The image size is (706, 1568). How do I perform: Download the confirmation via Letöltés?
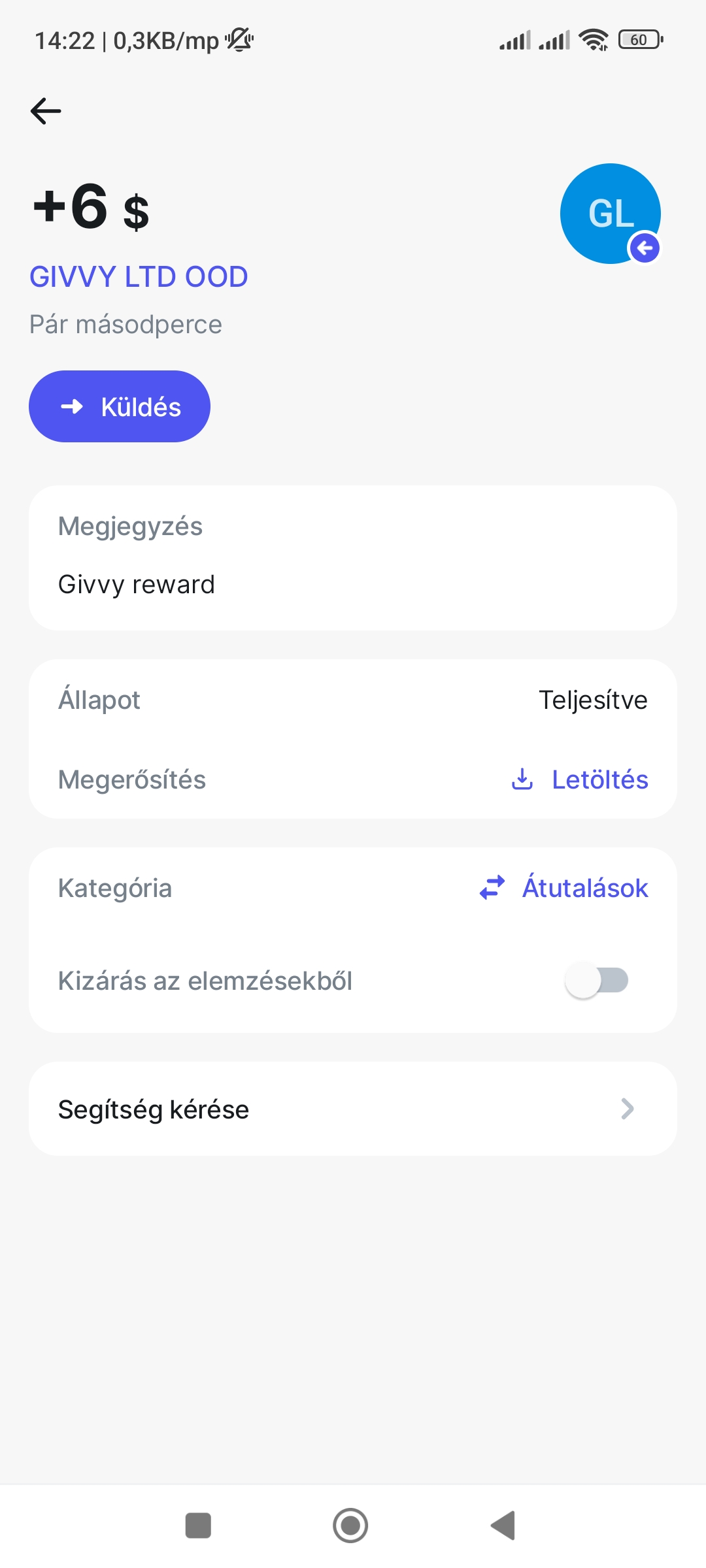click(x=580, y=779)
